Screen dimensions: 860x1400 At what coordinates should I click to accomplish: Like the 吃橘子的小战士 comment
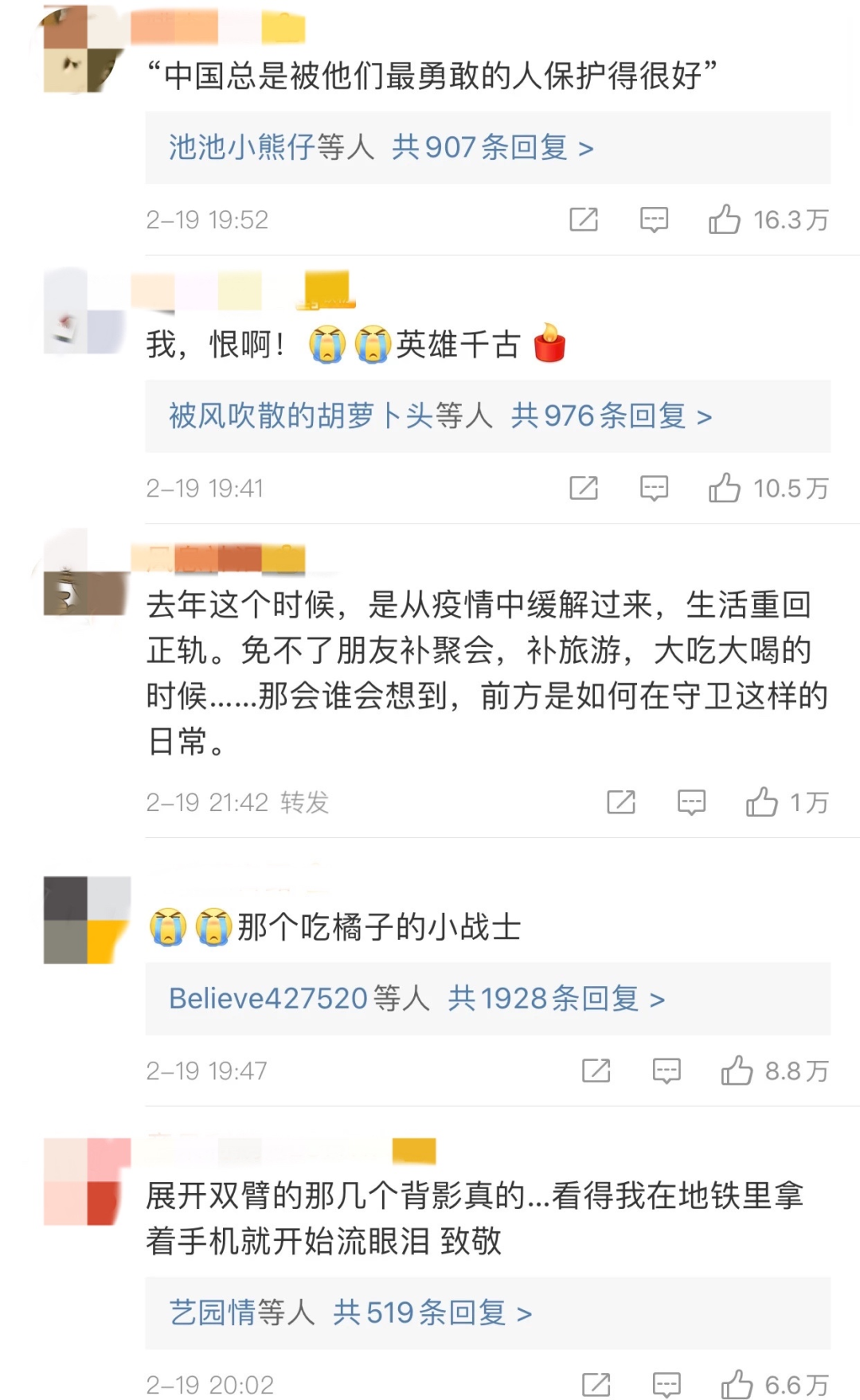point(737,1070)
